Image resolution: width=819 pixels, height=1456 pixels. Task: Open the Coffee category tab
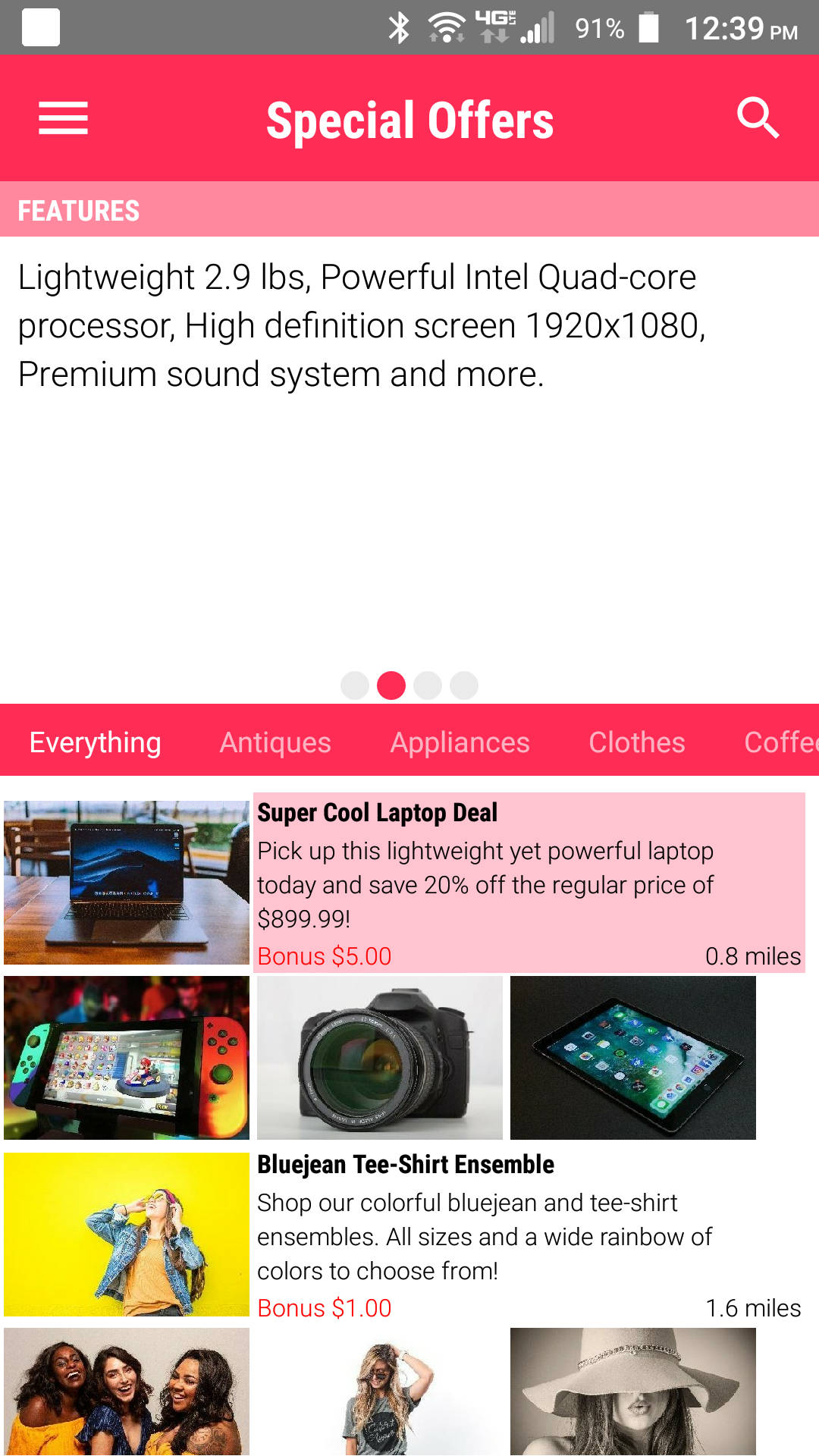tap(780, 742)
